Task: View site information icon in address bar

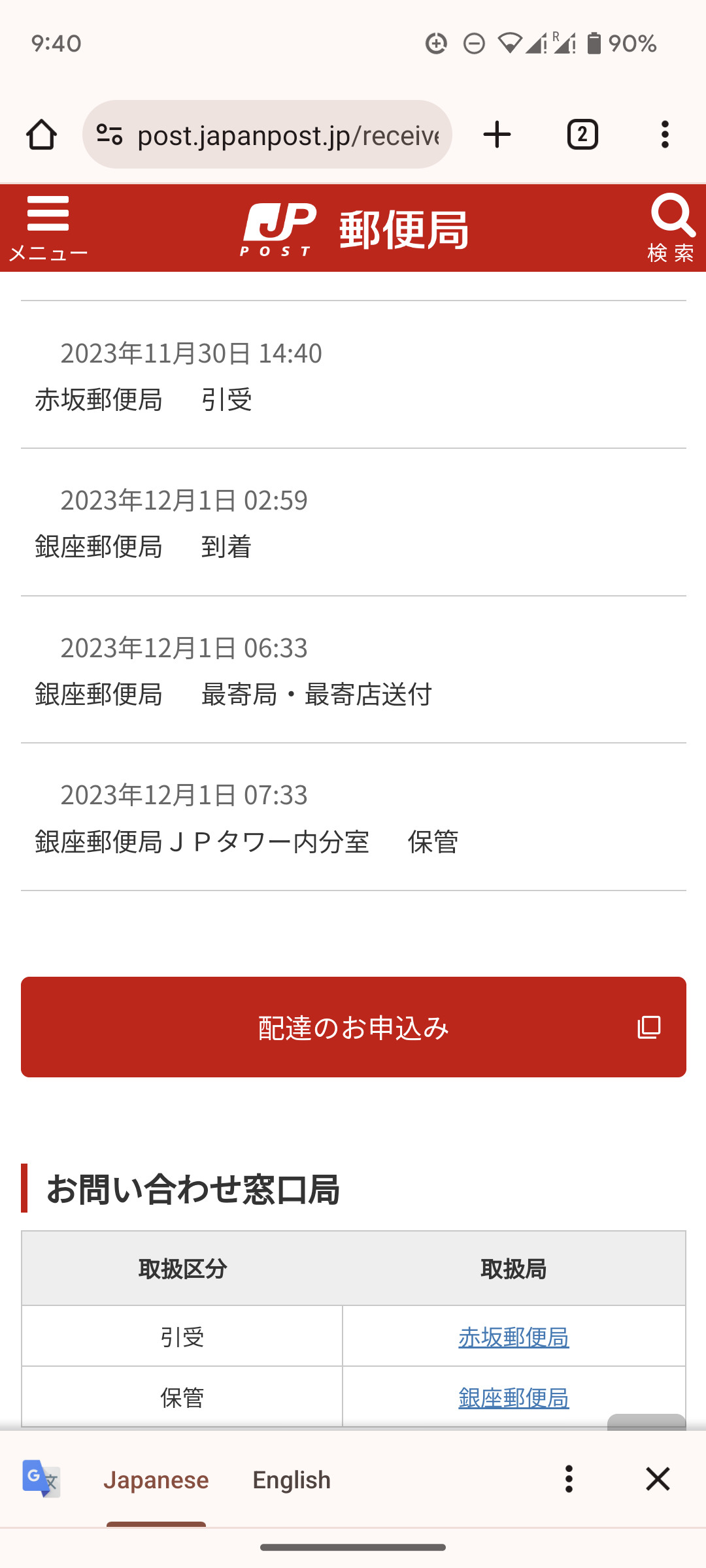Action: [x=109, y=135]
